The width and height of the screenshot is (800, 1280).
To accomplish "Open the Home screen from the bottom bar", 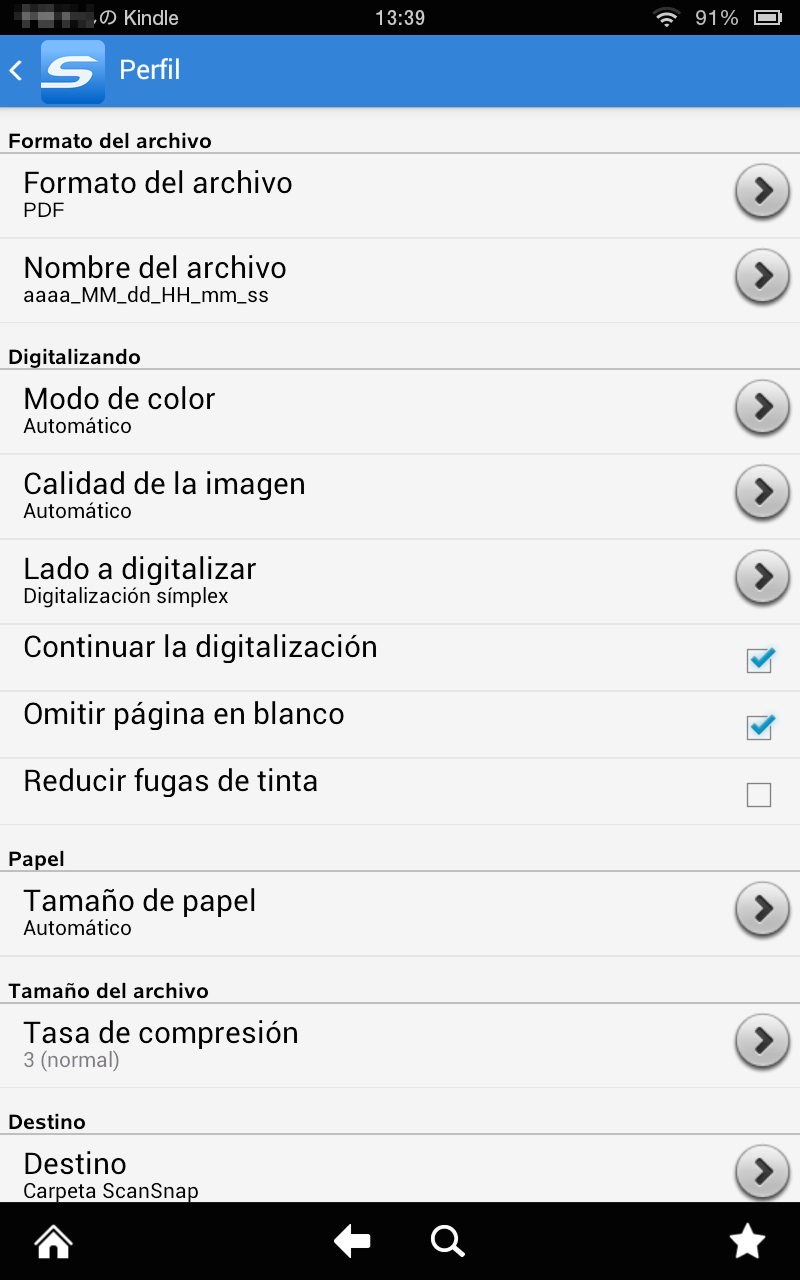I will [x=52, y=1240].
